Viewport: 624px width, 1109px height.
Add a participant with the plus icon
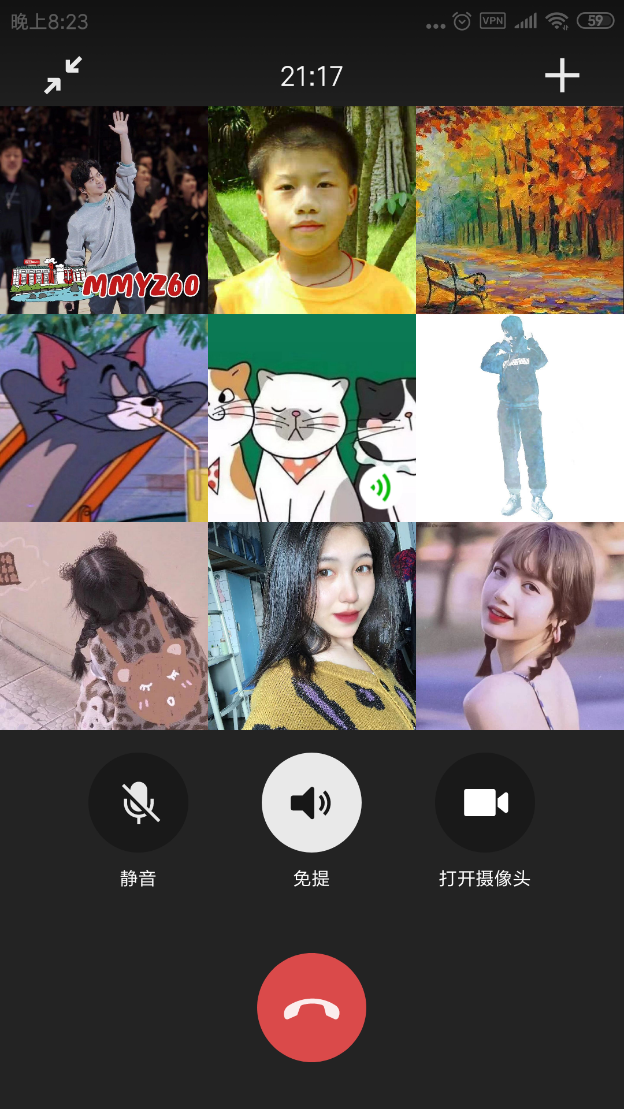tap(562, 75)
